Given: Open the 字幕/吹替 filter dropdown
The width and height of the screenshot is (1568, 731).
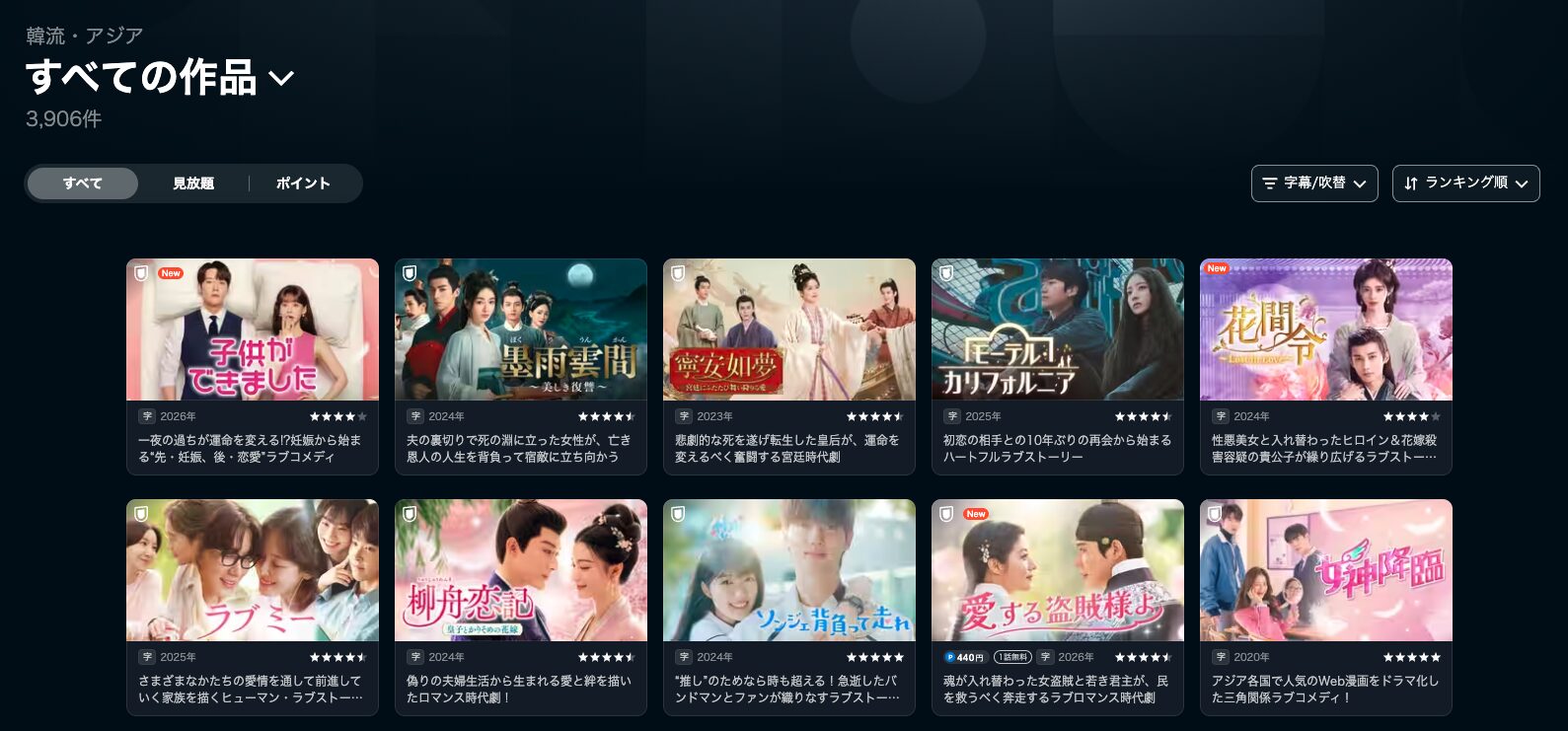Looking at the screenshot, I should (1313, 183).
